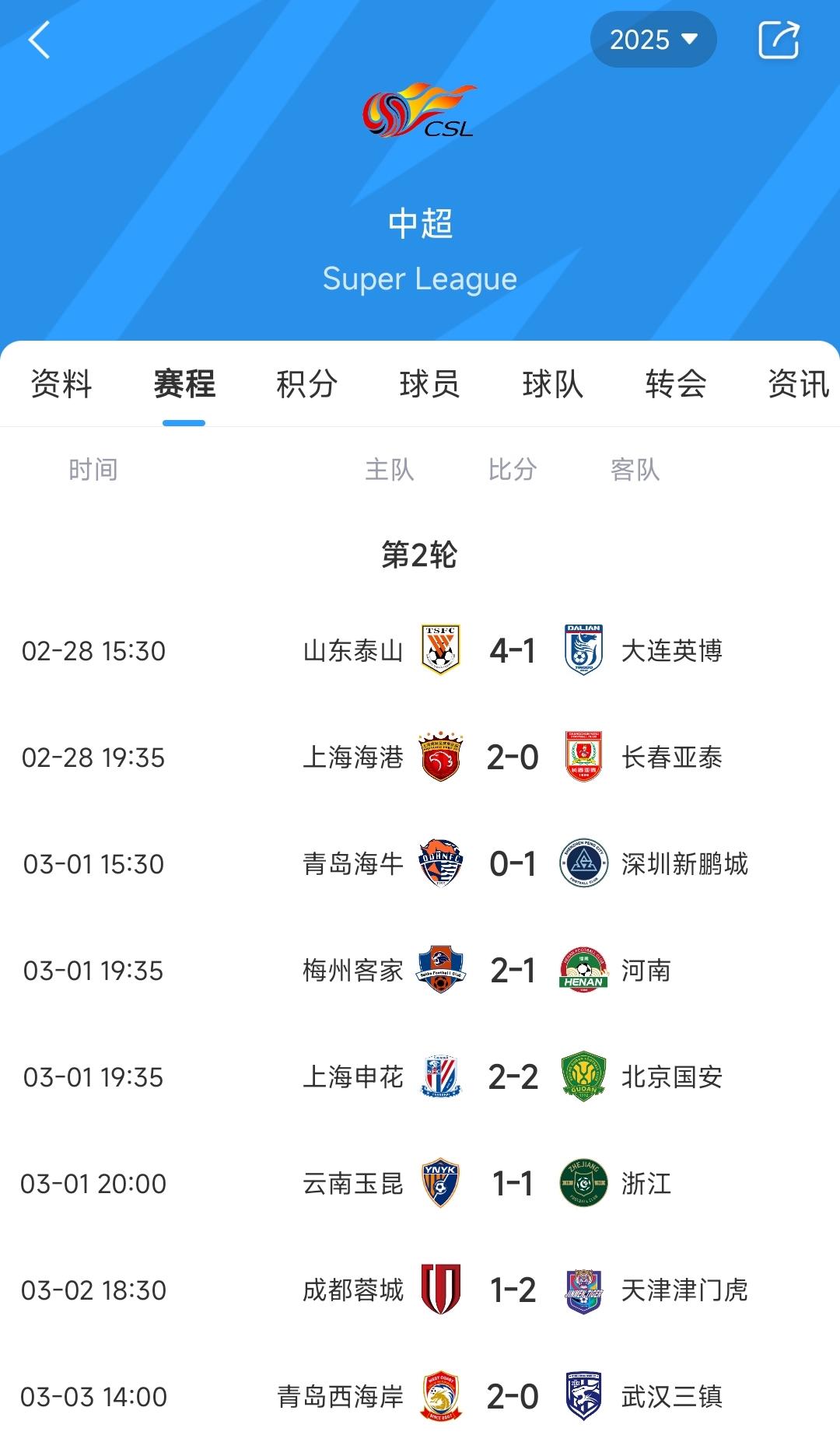
Task: Open the 上海申花 vs 北京国安 match
Action: (x=513, y=1077)
